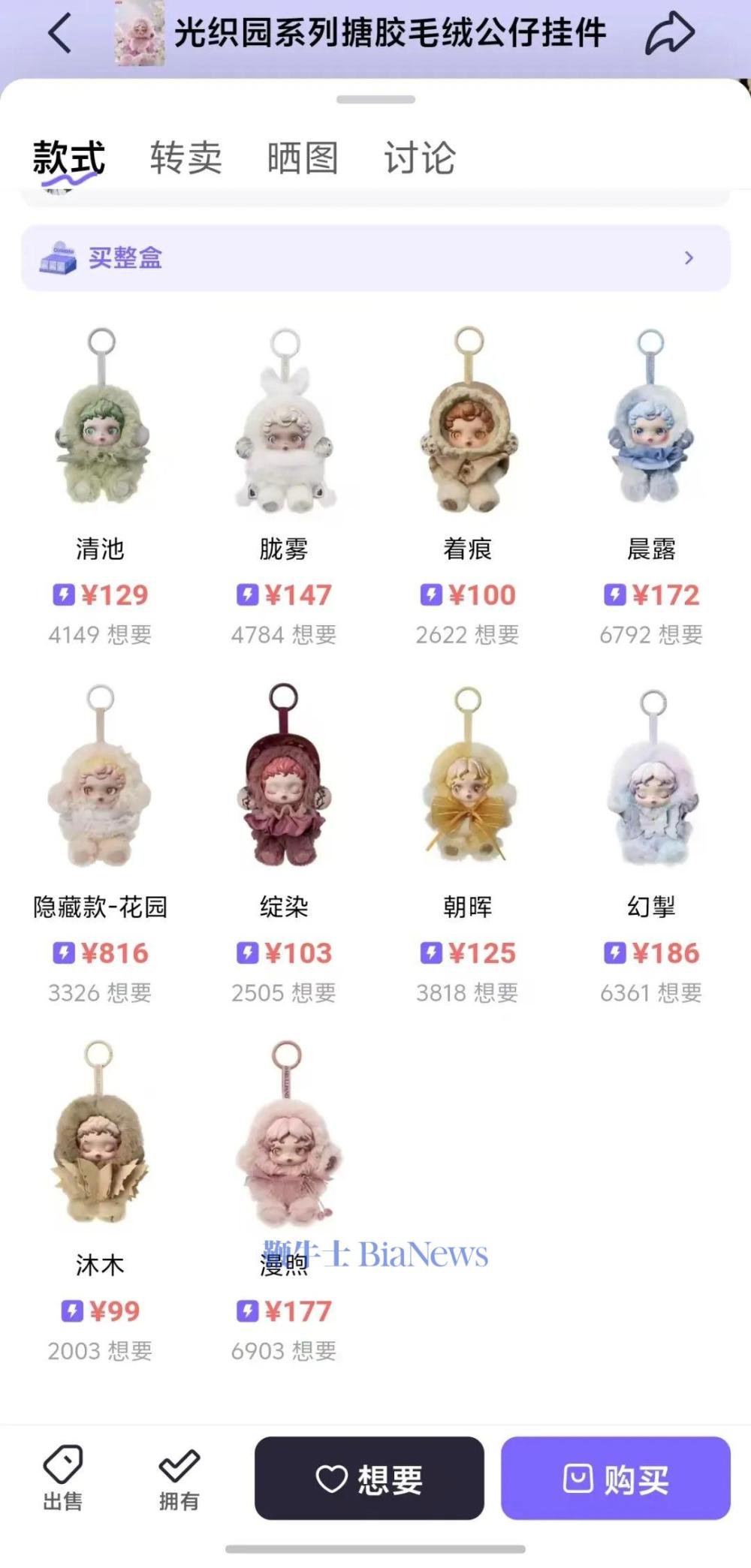
Task: Switch to the 晒图 tab
Action: [303, 158]
